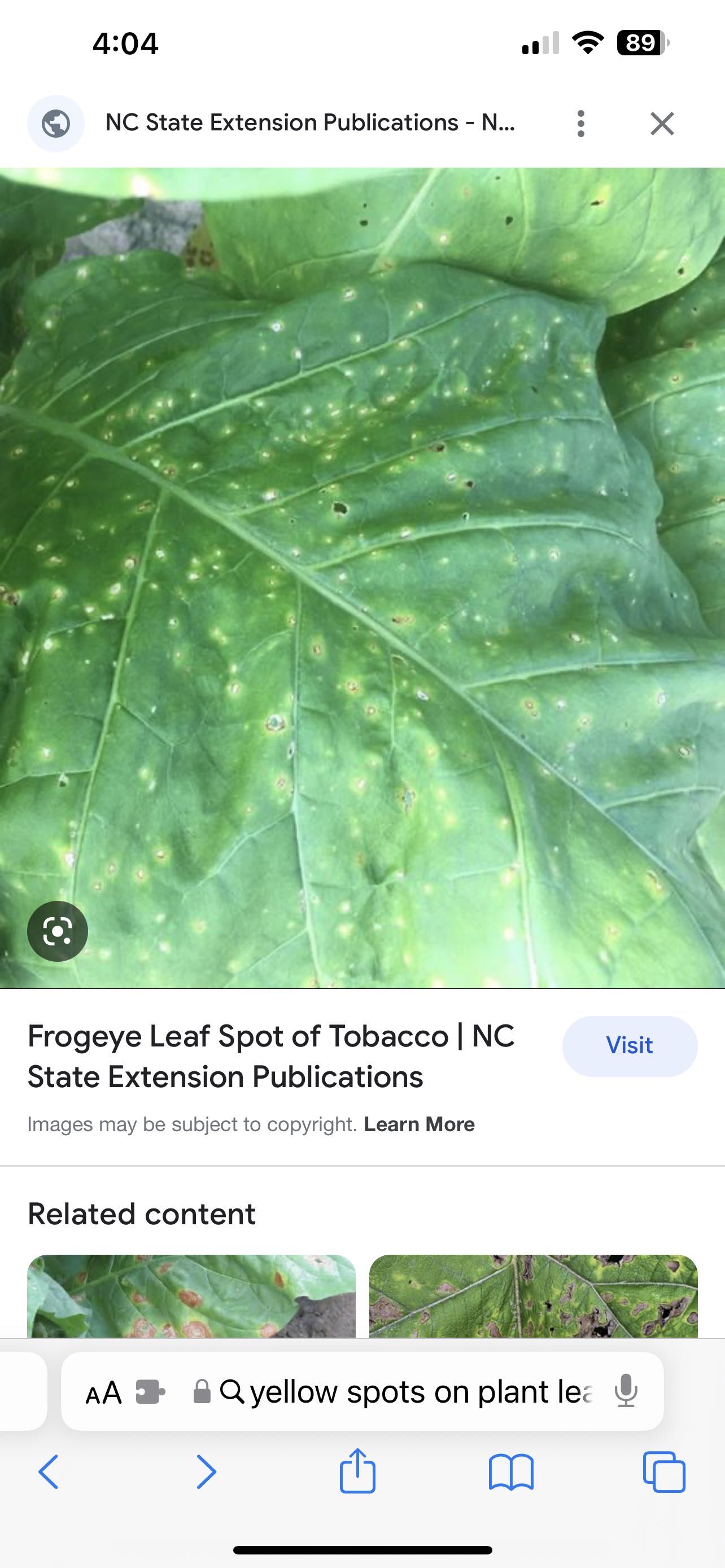Close the image preview

click(662, 124)
